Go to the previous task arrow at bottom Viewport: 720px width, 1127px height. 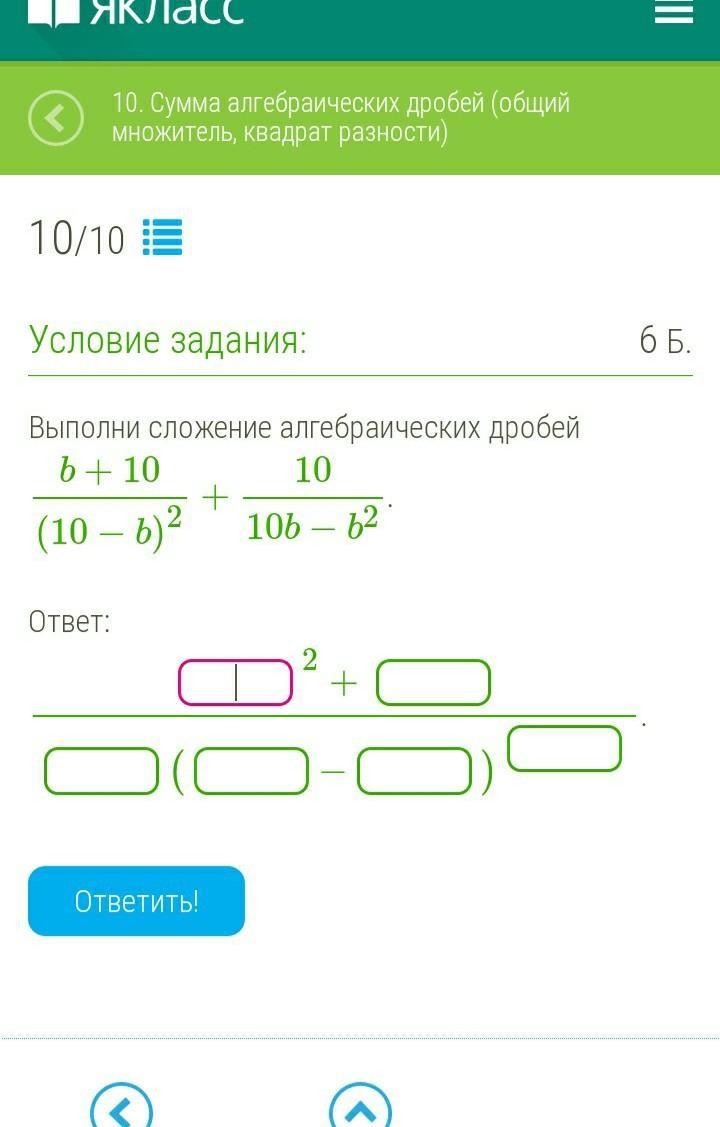[x=121, y=1108]
